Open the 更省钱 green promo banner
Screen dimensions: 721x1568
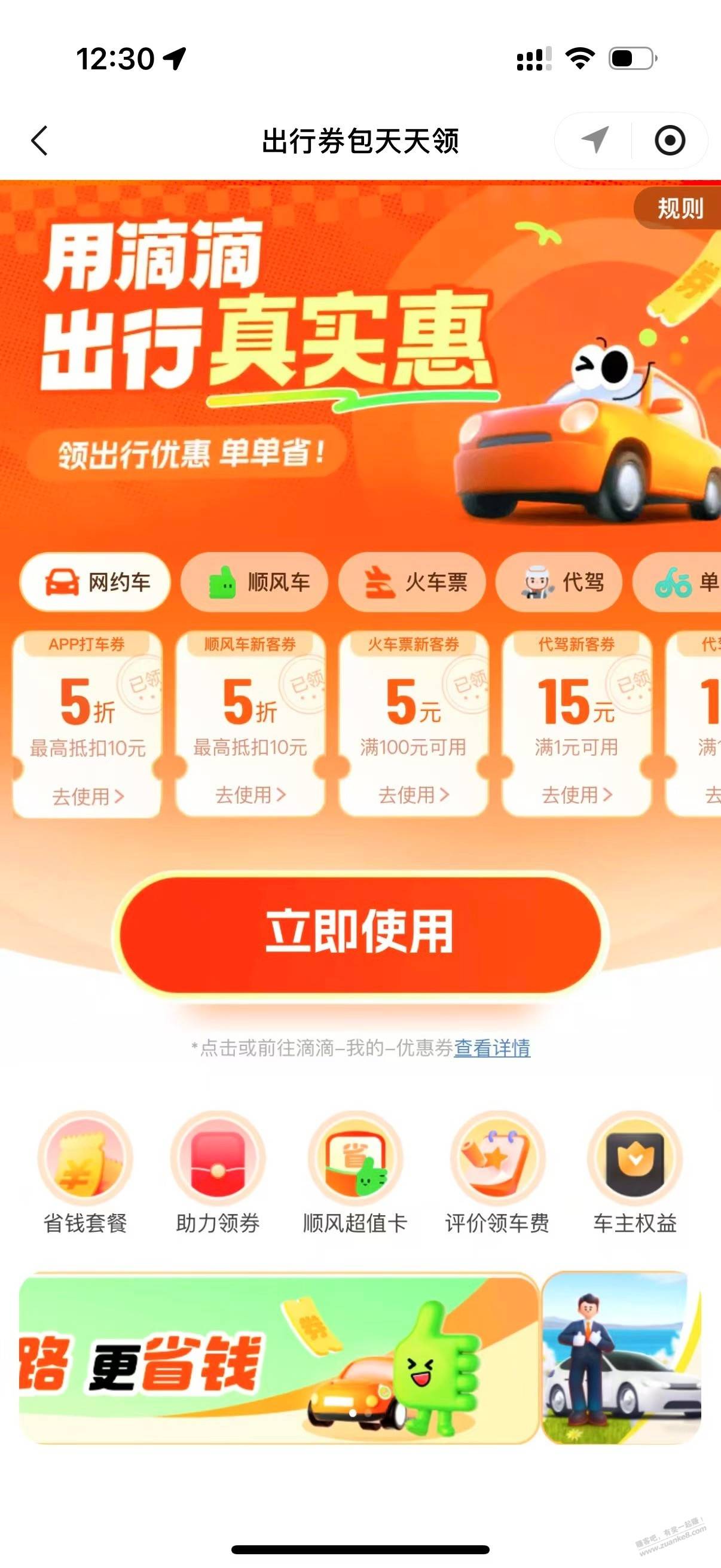(x=278, y=1358)
